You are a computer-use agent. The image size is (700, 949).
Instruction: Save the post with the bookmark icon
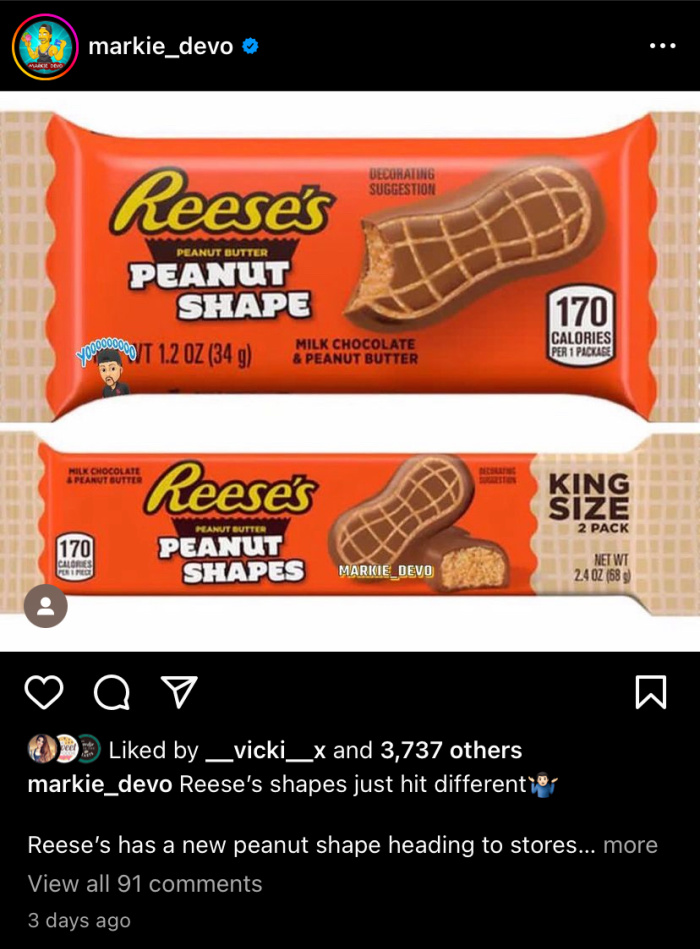point(651,692)
